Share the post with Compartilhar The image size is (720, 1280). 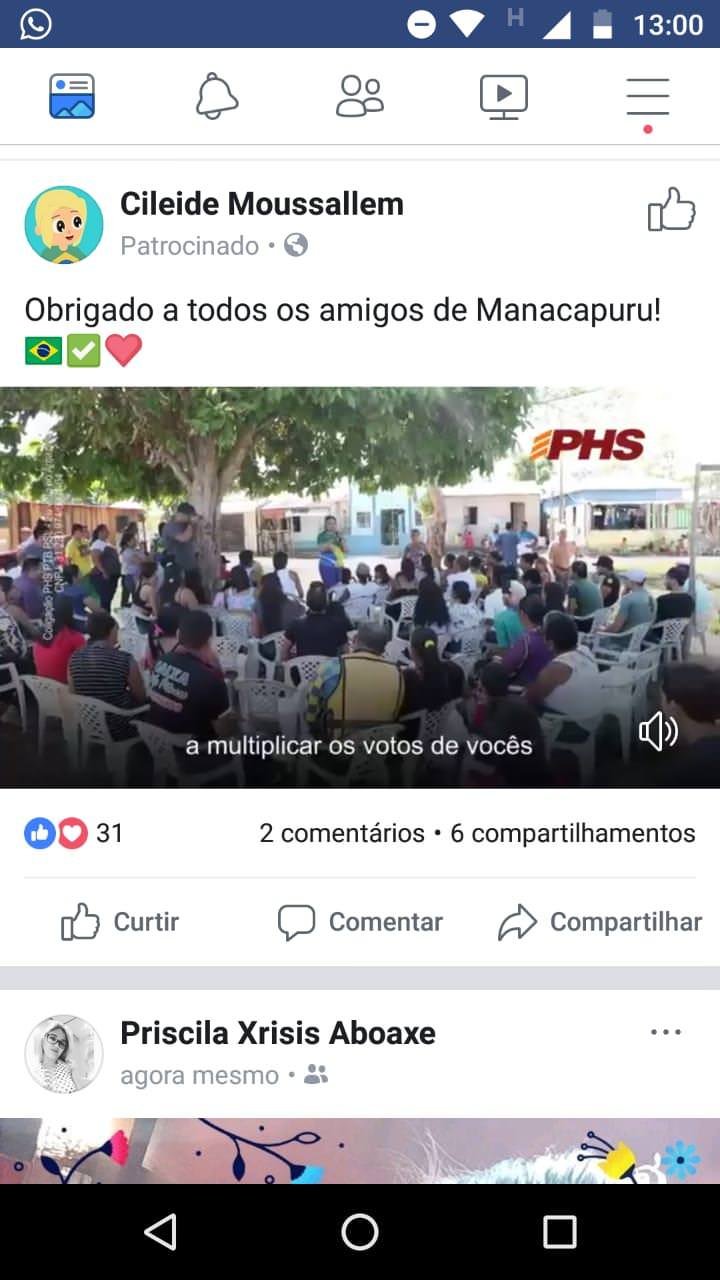[600, 922]
